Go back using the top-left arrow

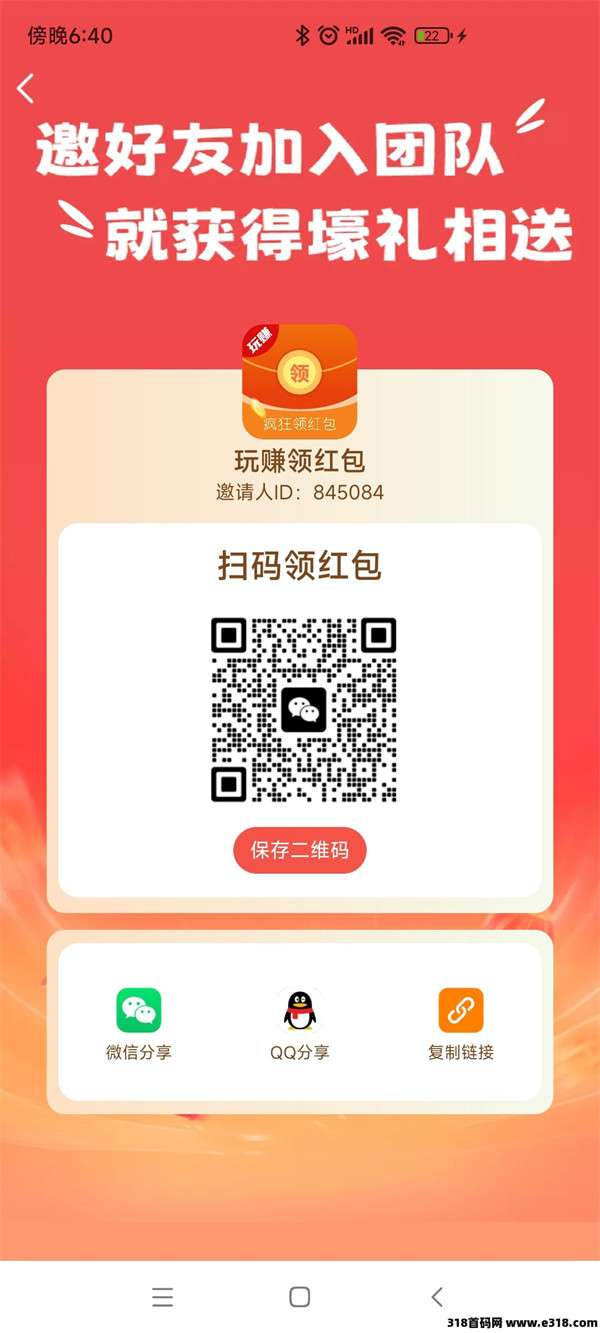[26, 88]
